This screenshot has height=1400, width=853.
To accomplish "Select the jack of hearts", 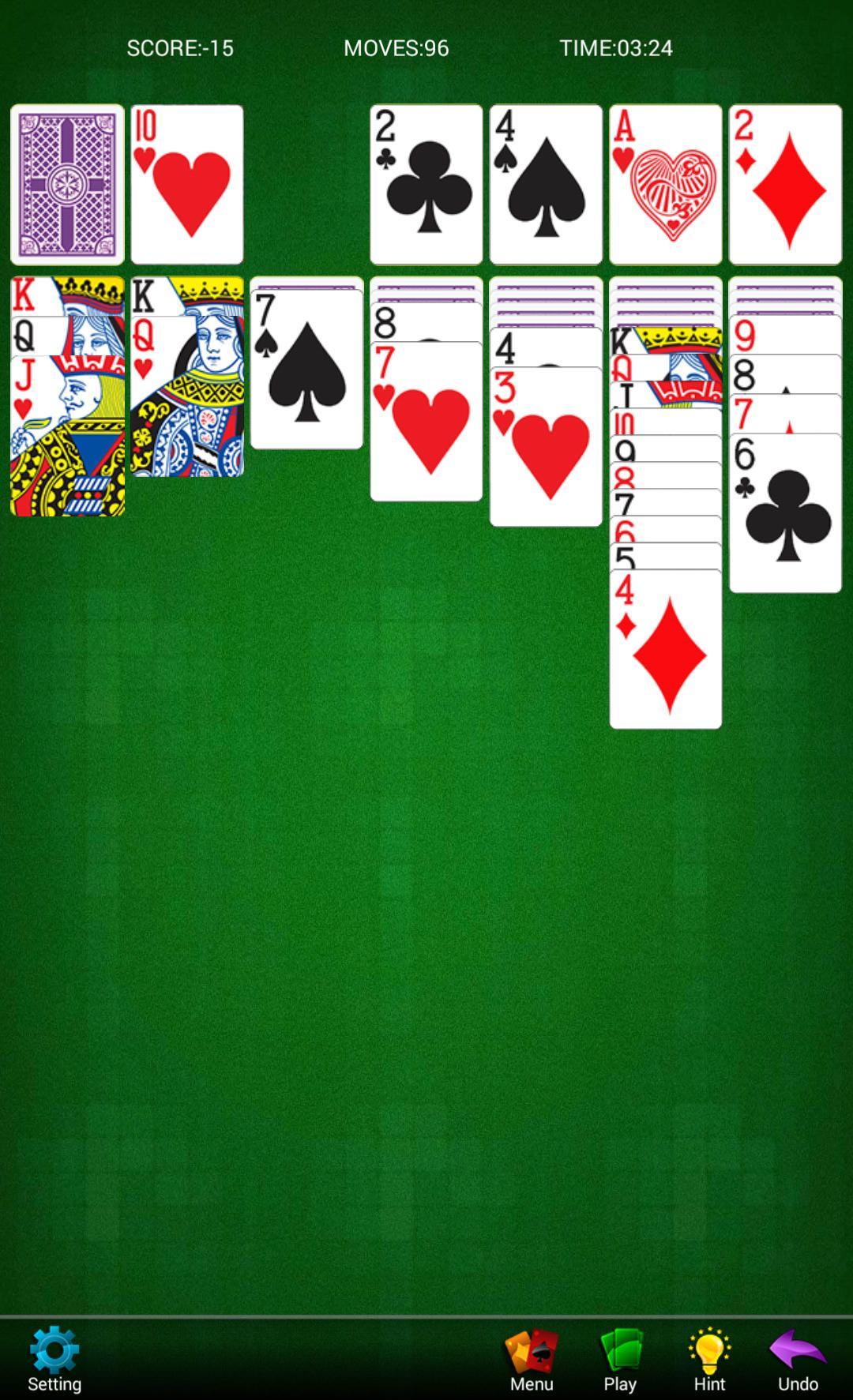I will [x=67, y=436].
